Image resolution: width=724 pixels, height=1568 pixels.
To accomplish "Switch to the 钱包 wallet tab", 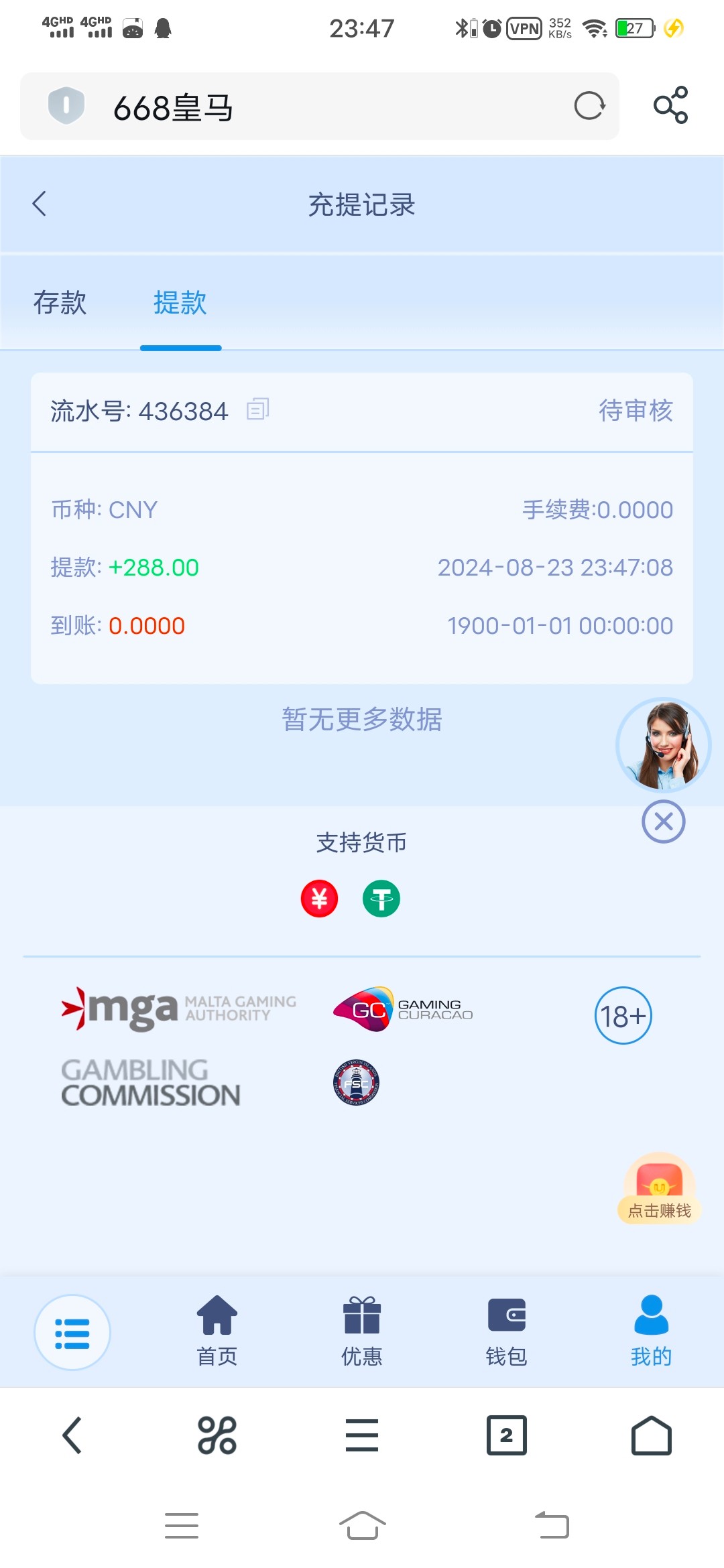I will click(x=507, y=1330).
